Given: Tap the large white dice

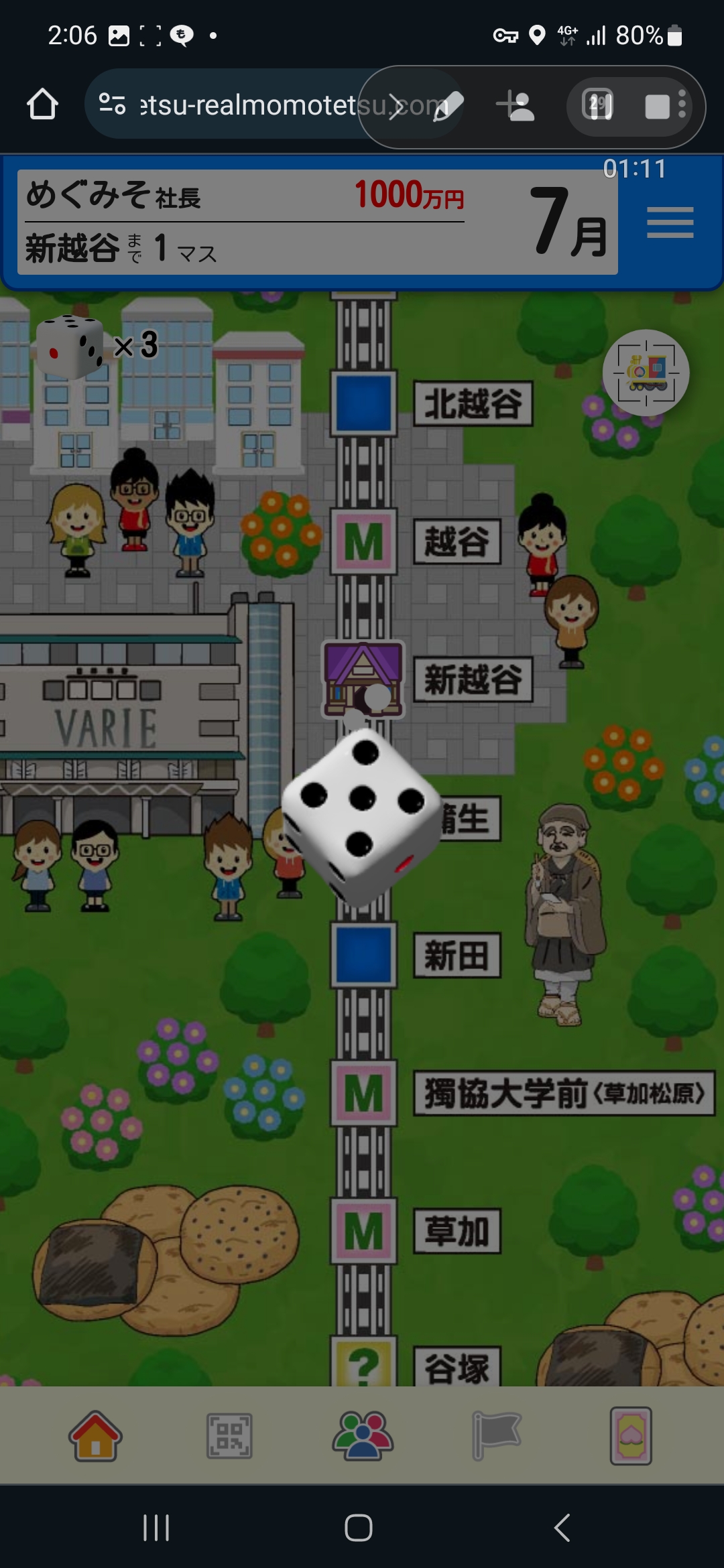Looking at the screenshot, I should pos(362,814).
